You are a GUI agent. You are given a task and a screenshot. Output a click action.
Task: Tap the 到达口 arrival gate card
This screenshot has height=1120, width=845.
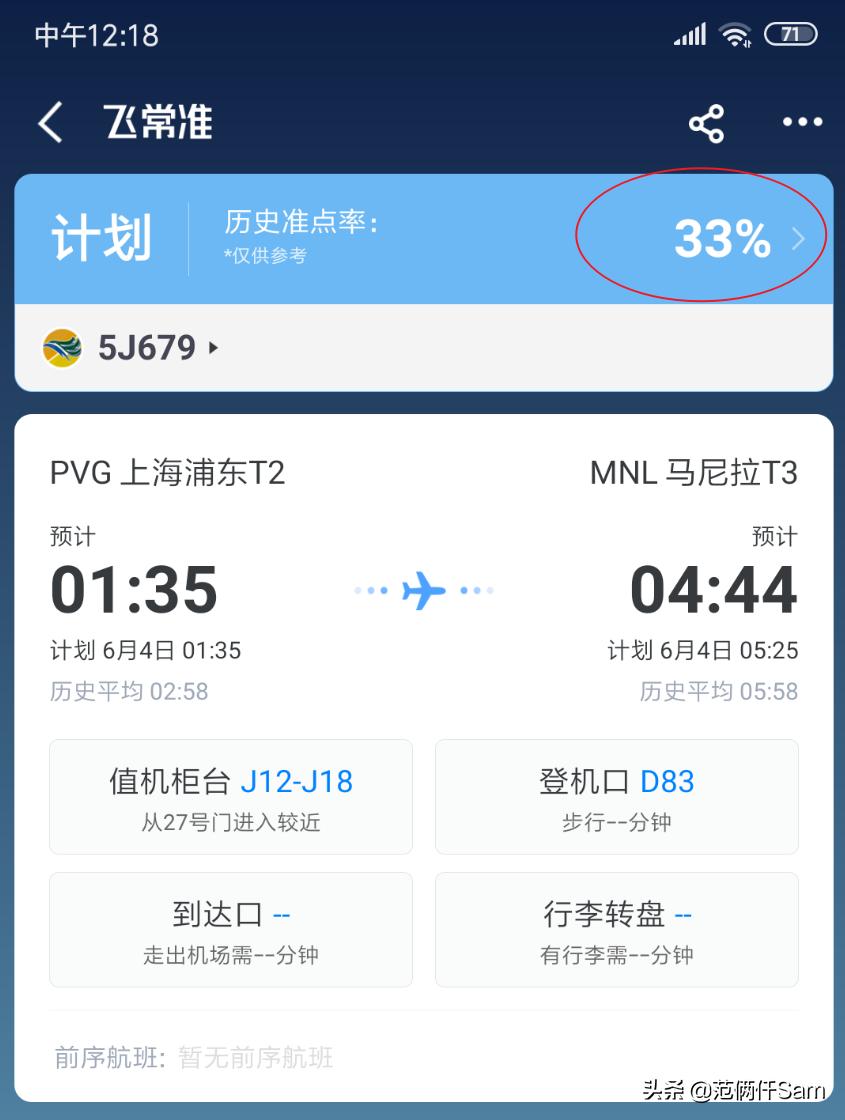pyautogui.click(x=230, y=929)
